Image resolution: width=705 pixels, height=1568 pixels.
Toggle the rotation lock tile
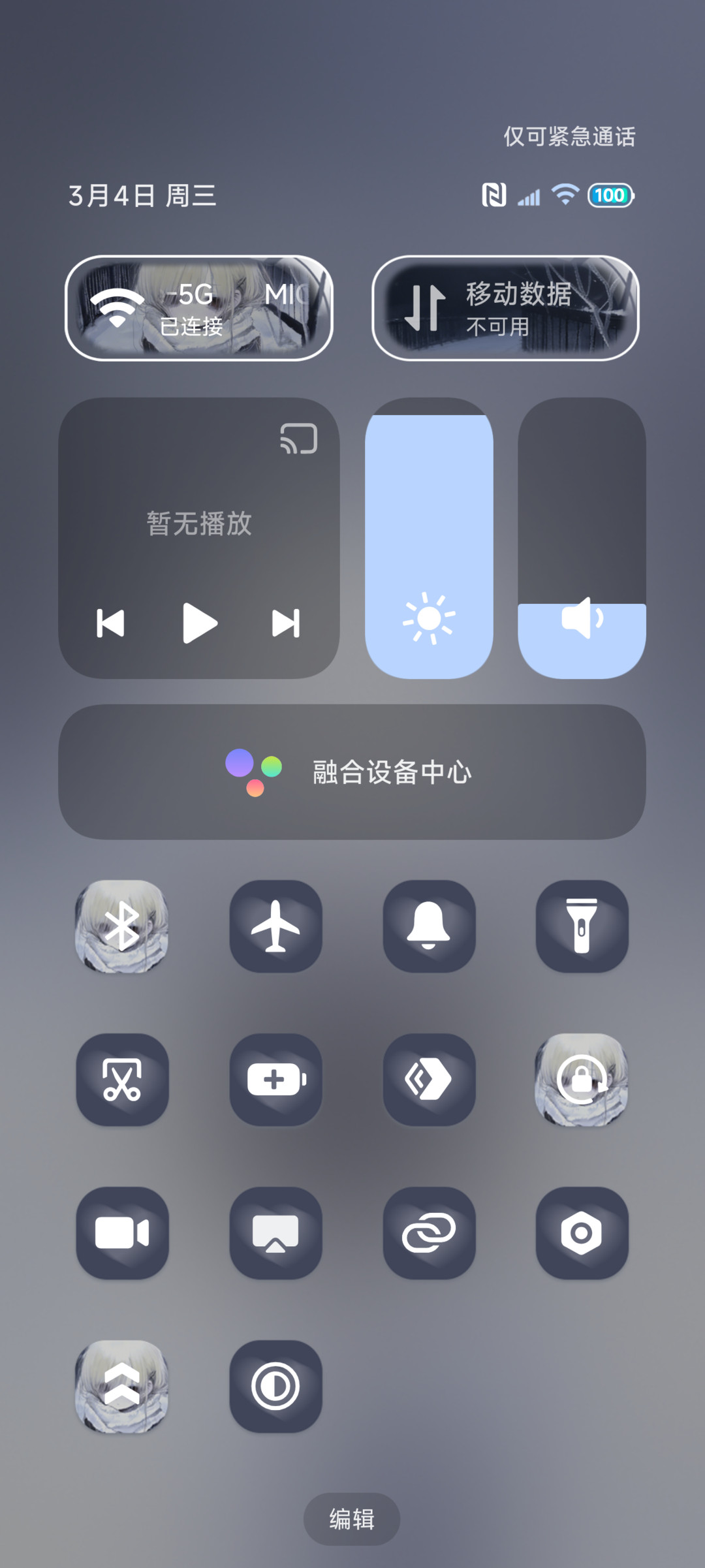click(x=582, y=1080)
